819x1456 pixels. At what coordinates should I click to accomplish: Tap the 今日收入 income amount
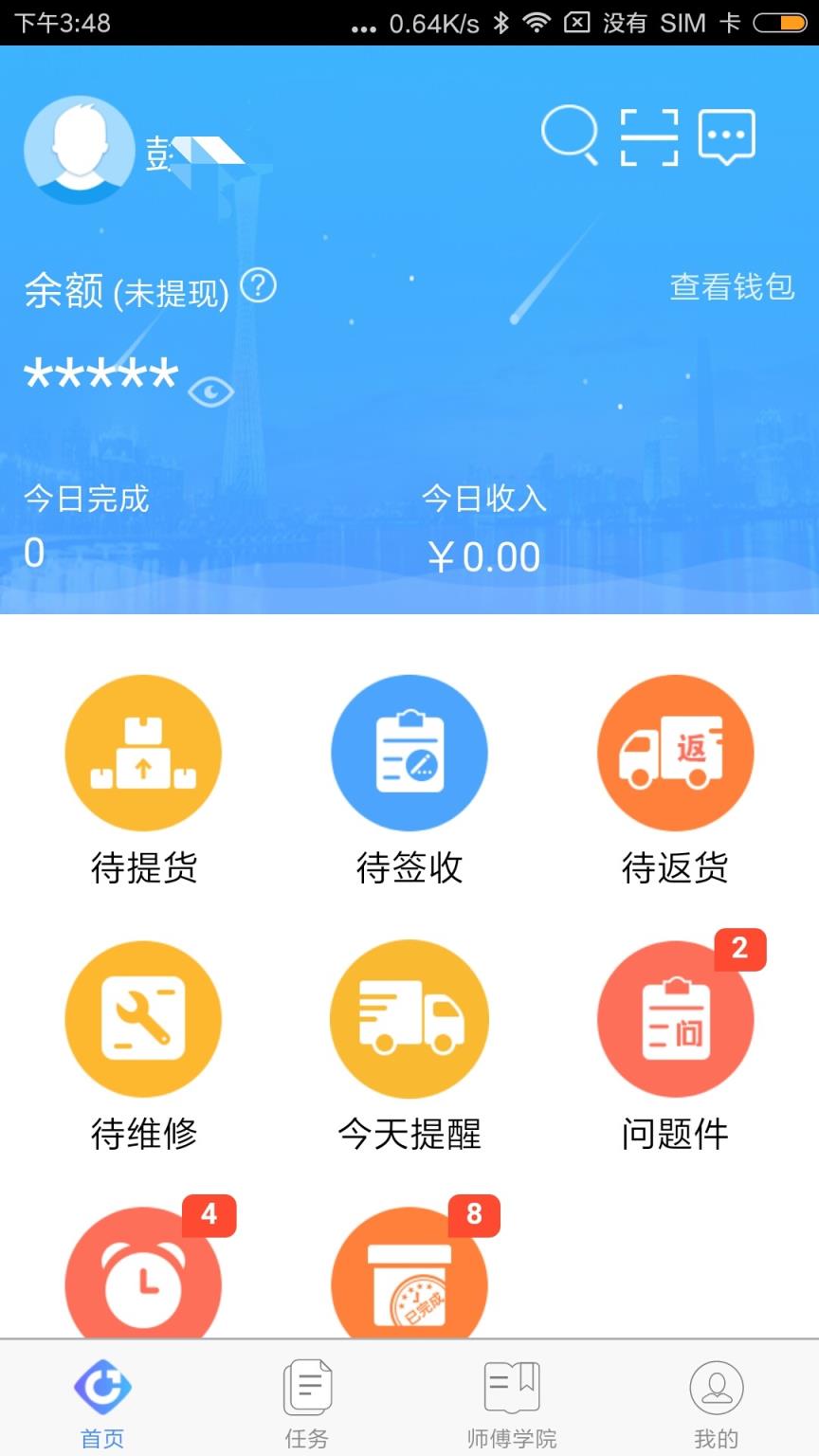point(482,555)
